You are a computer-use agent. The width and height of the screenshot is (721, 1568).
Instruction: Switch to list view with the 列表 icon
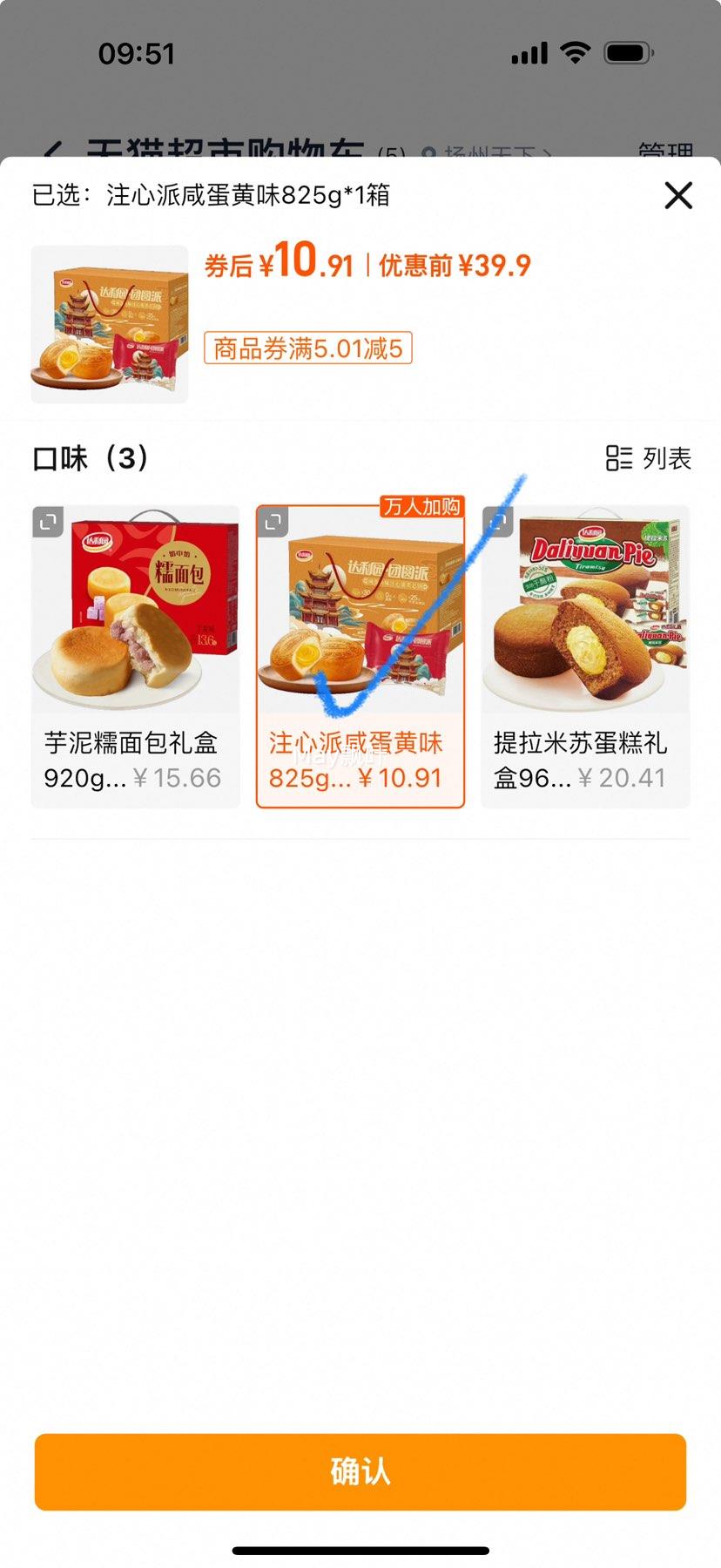645,459
